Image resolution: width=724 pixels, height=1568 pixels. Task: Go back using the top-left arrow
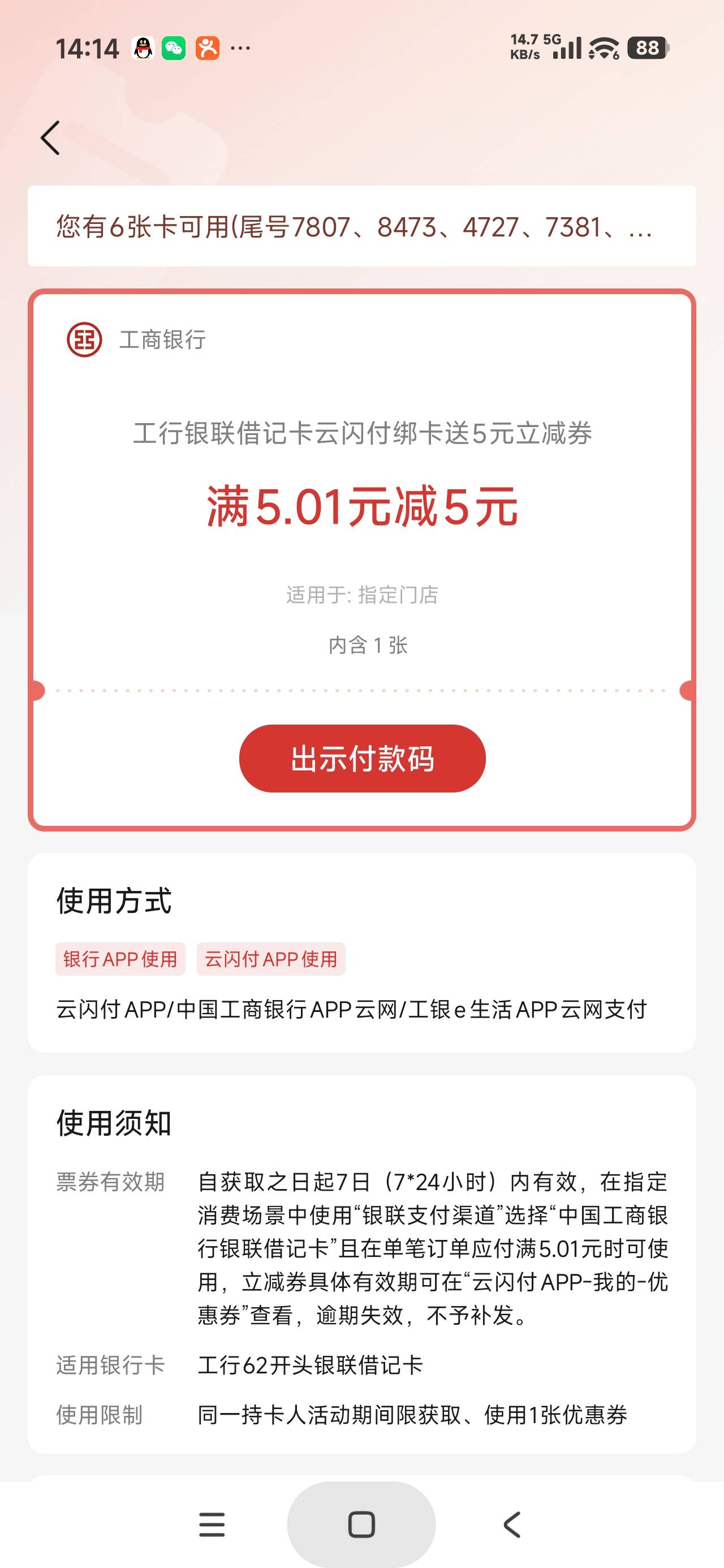point(50,138)
